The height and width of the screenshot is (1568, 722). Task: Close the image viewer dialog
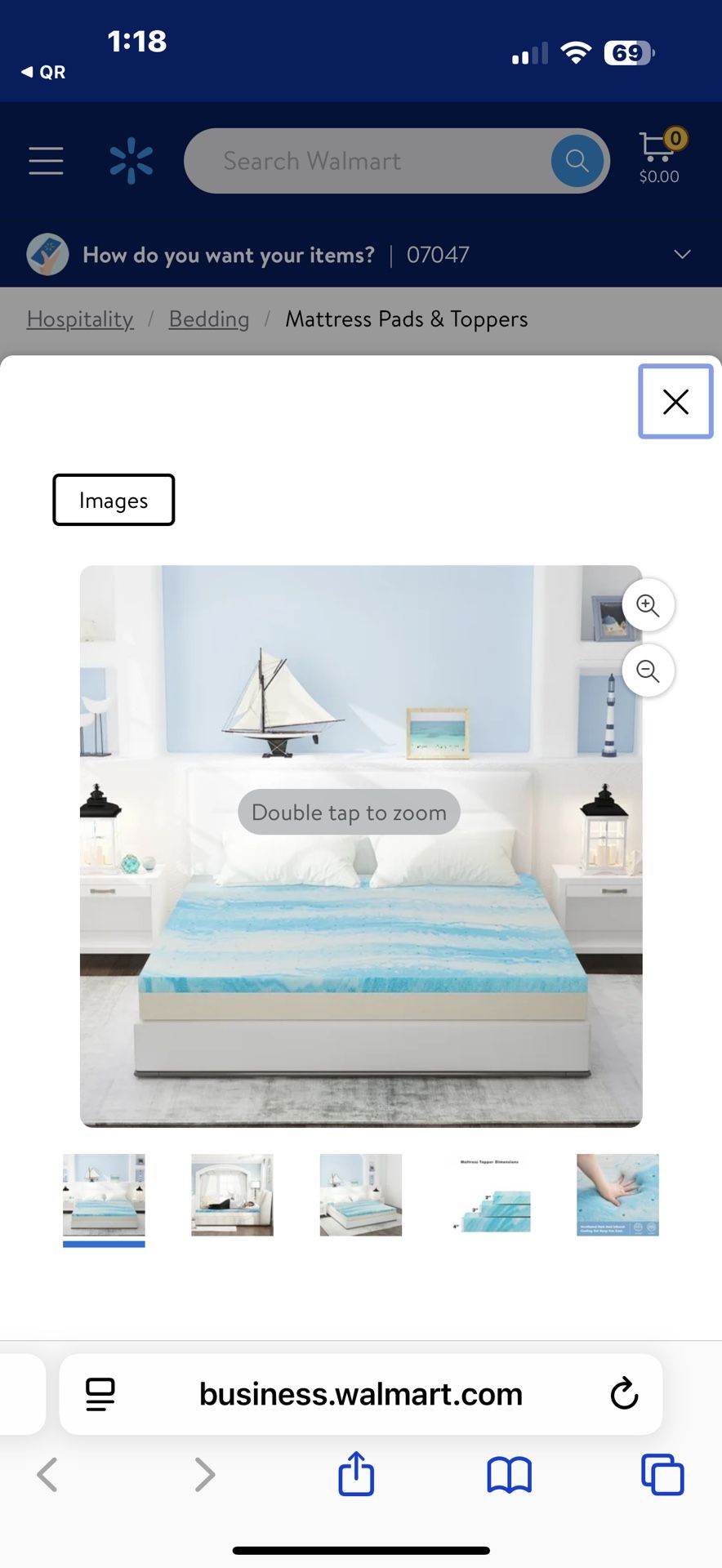tap(675, 401)
